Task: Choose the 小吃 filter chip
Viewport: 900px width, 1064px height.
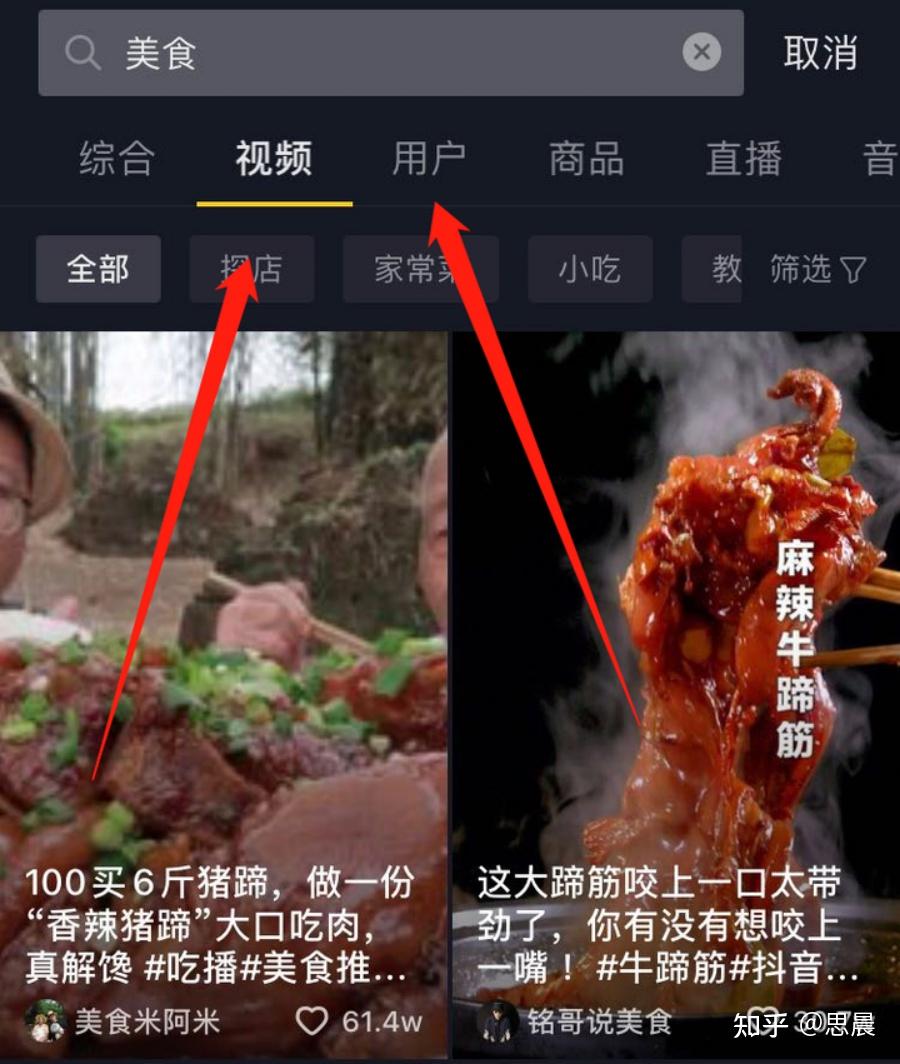Action: pyautogui.click(x=590, y=269)
